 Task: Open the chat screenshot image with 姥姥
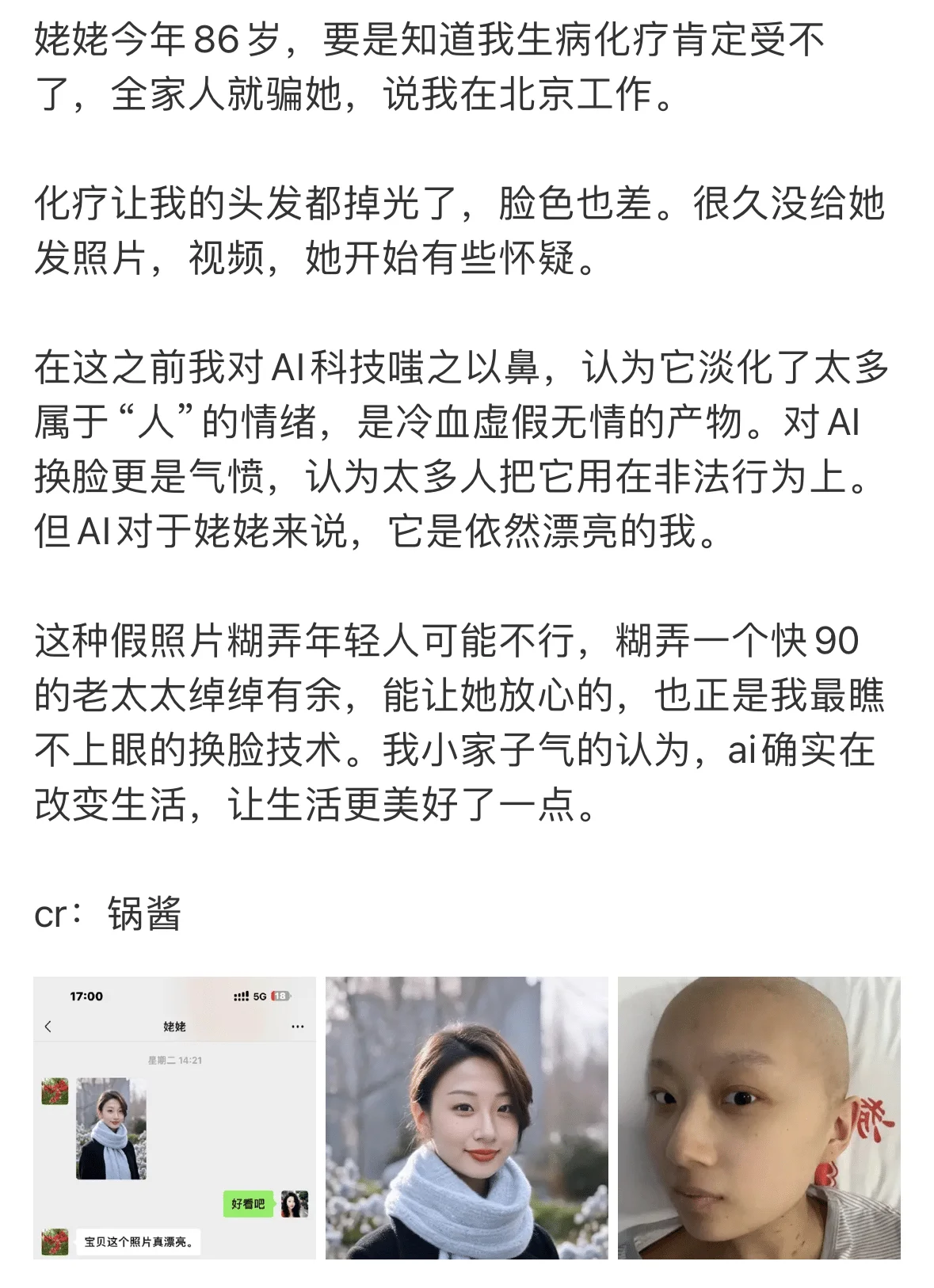pos(174,1117)
